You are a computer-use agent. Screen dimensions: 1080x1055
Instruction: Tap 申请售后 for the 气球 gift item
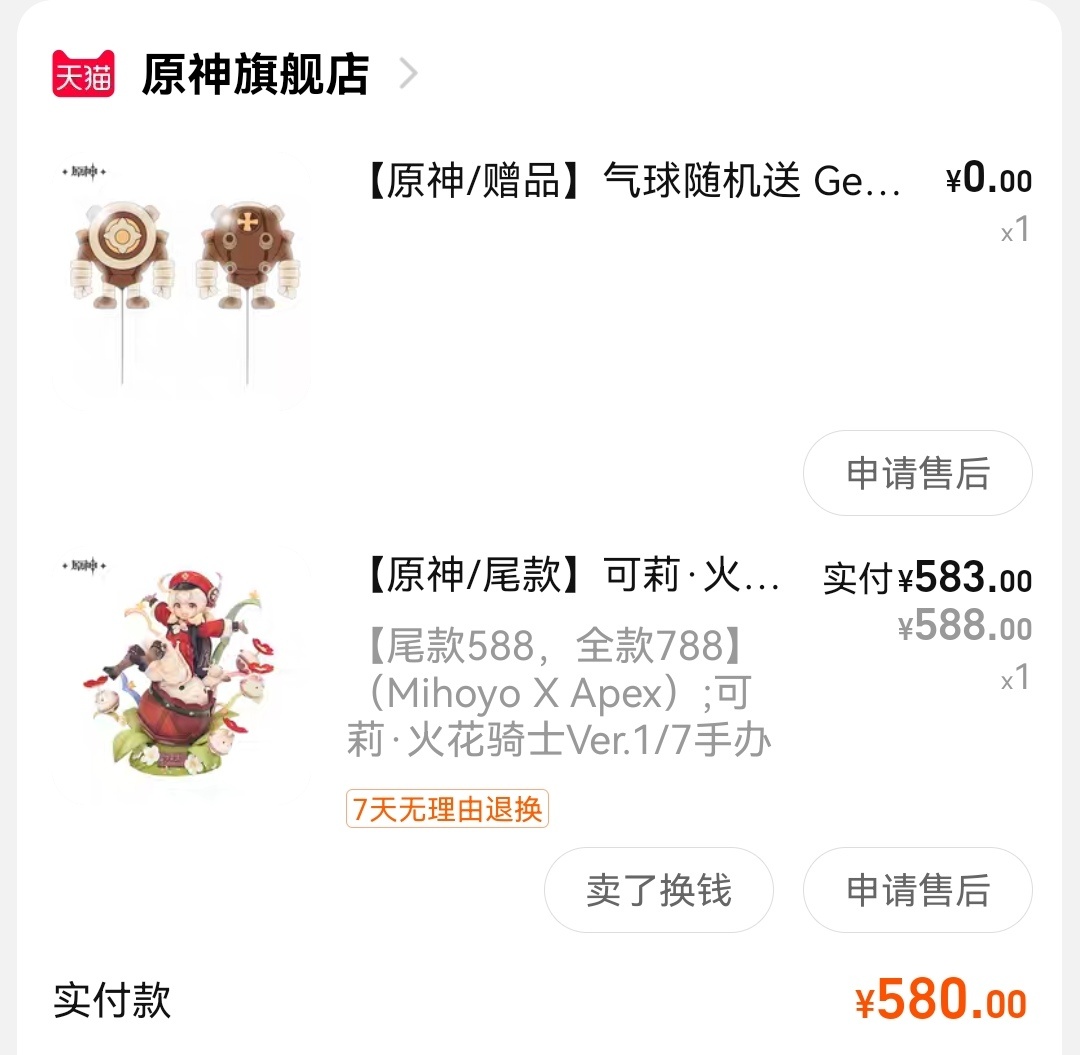coord(917,473)
